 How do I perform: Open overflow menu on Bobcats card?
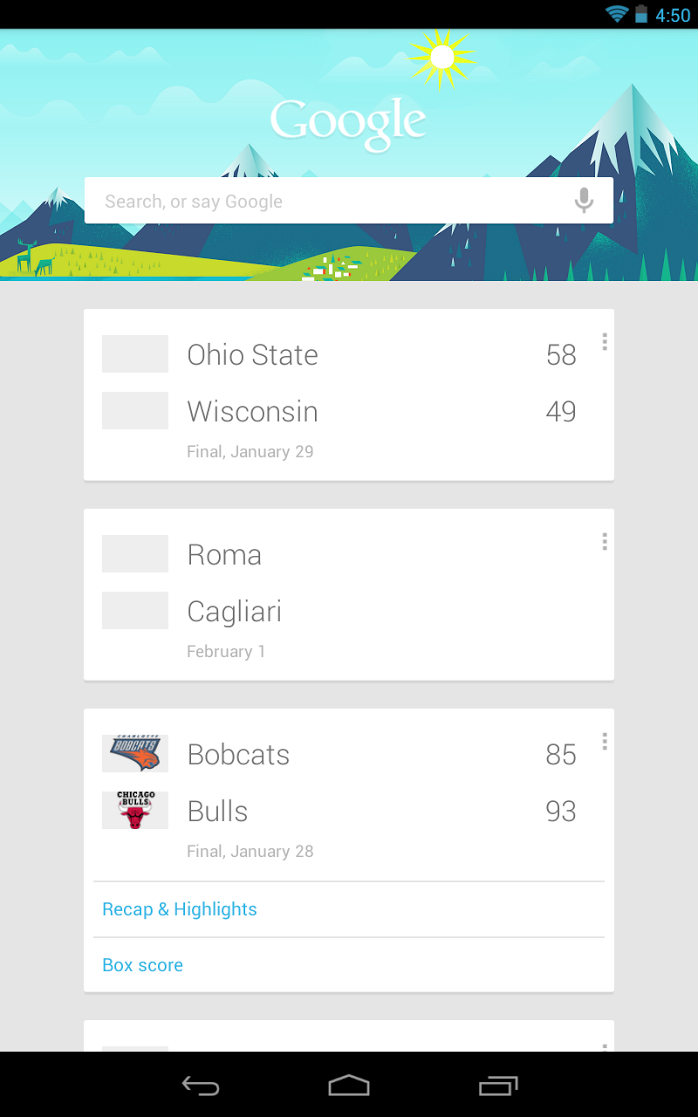tap(604, 742)
